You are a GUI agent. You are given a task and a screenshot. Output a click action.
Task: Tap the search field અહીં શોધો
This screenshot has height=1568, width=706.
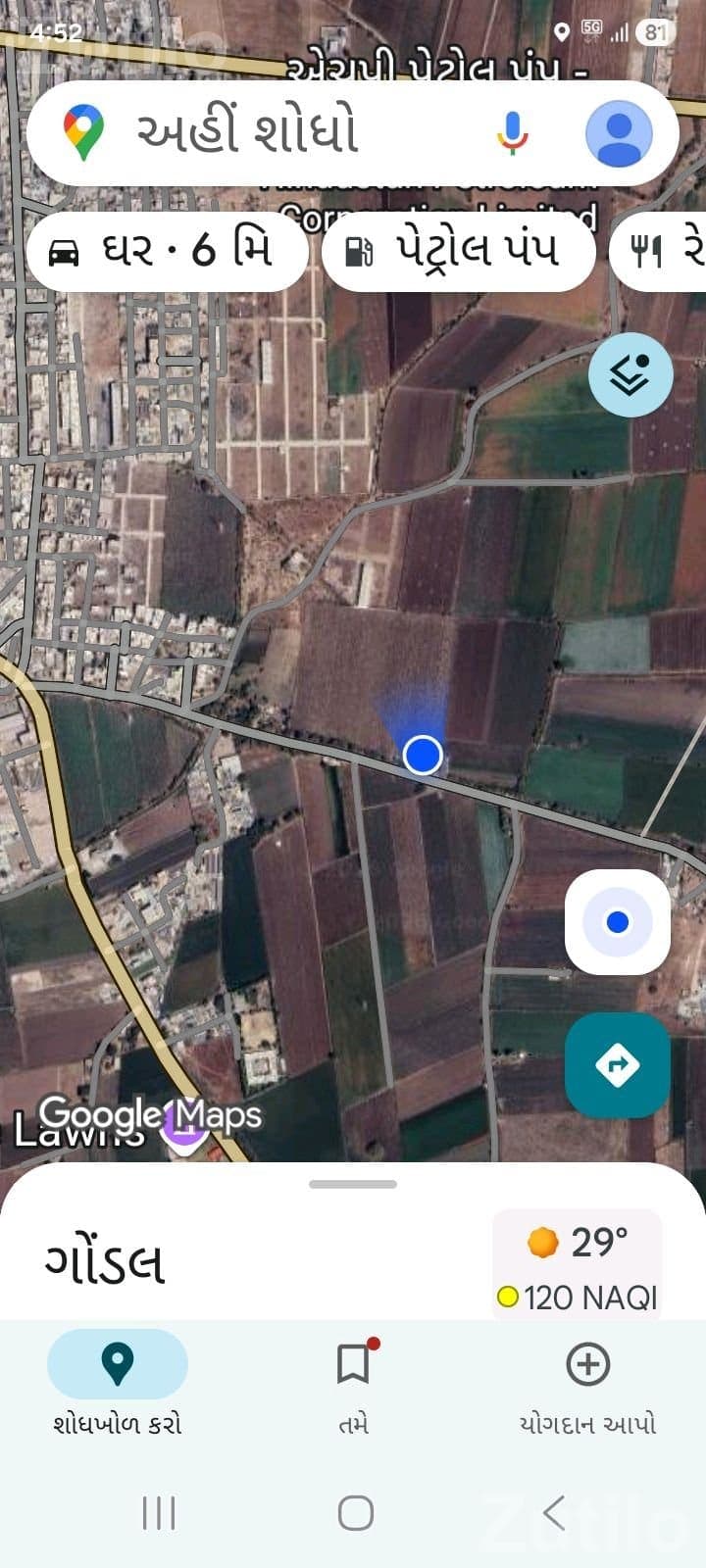[294, 133]
